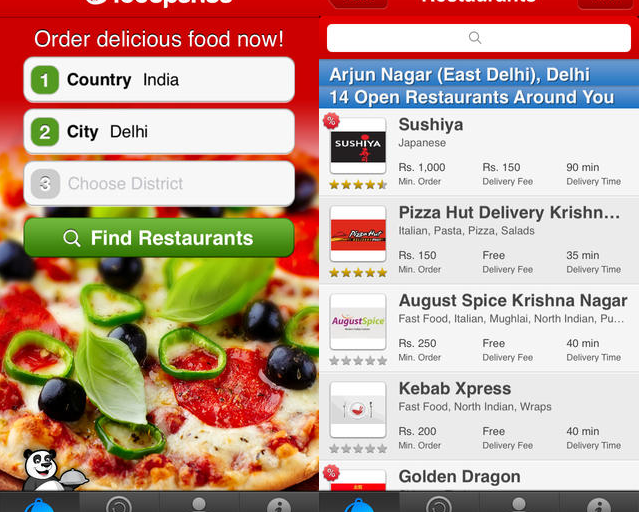Tap the Find Restaurants button
Image resolution: width=640 pixels, height=512 pixels.
[159, 238]
